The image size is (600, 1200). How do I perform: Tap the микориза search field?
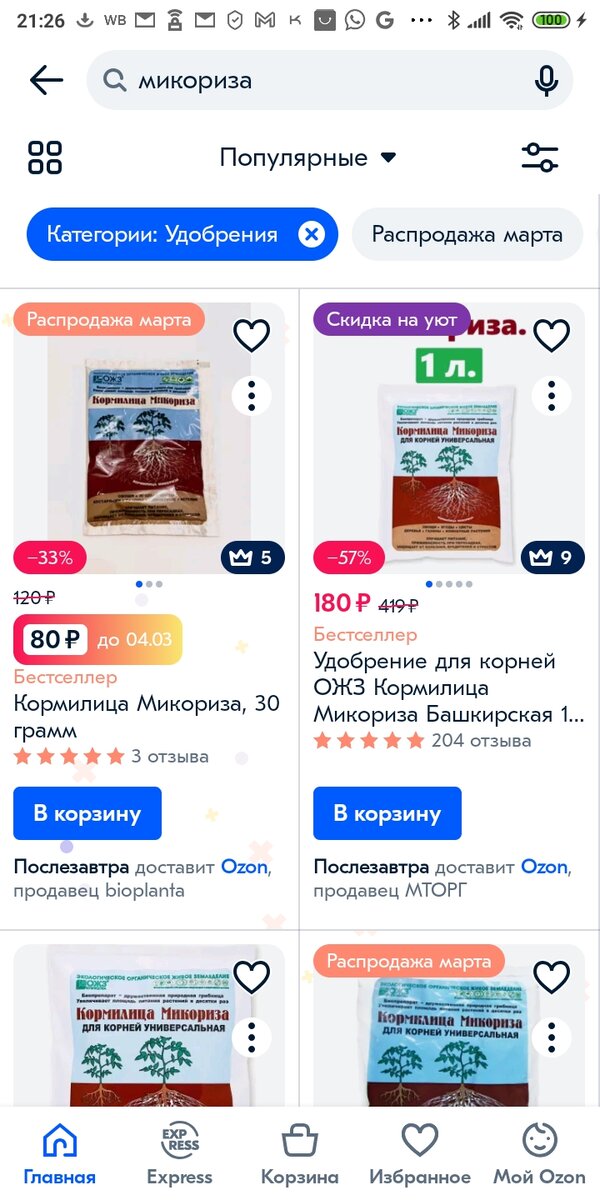(320, 80)
